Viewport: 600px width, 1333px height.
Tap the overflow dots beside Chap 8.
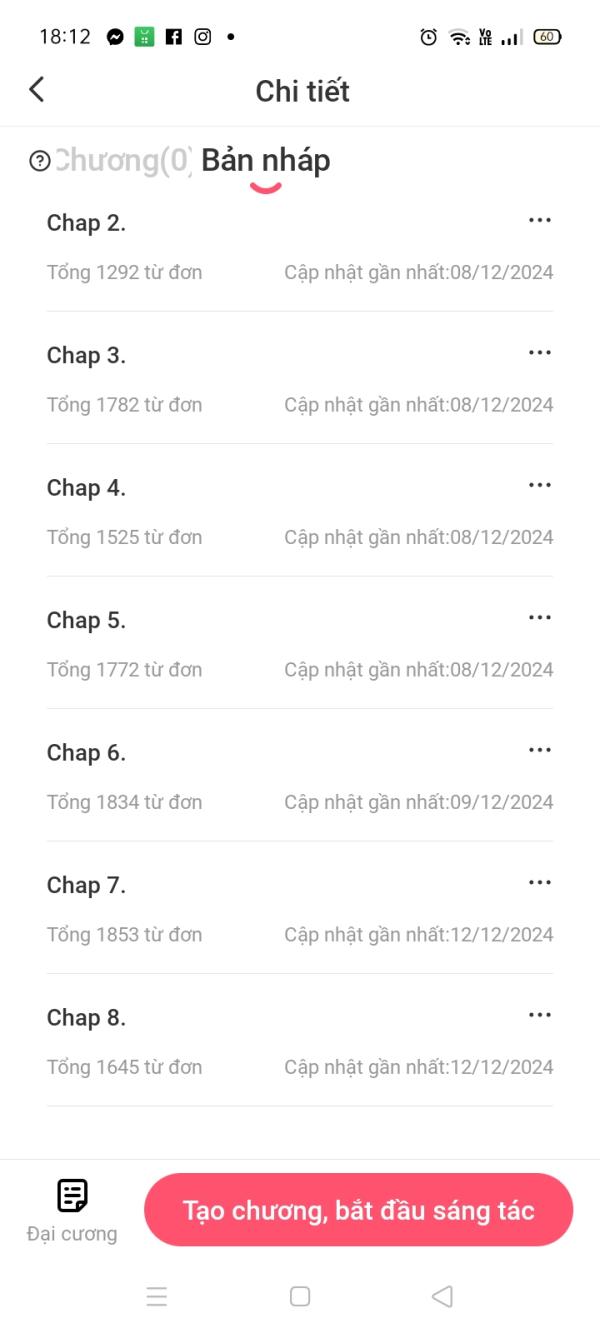[539, 1016]
